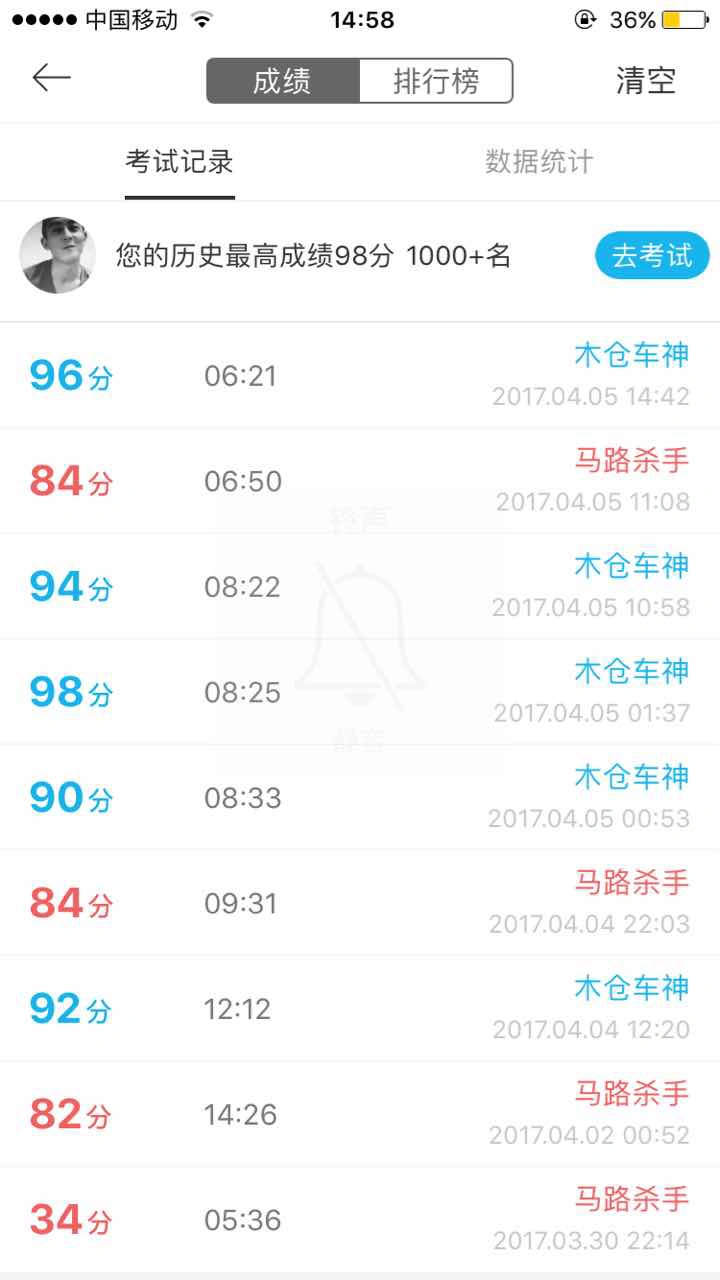
Task: Open the profile avatar
Action: click(x=58, y=256)
